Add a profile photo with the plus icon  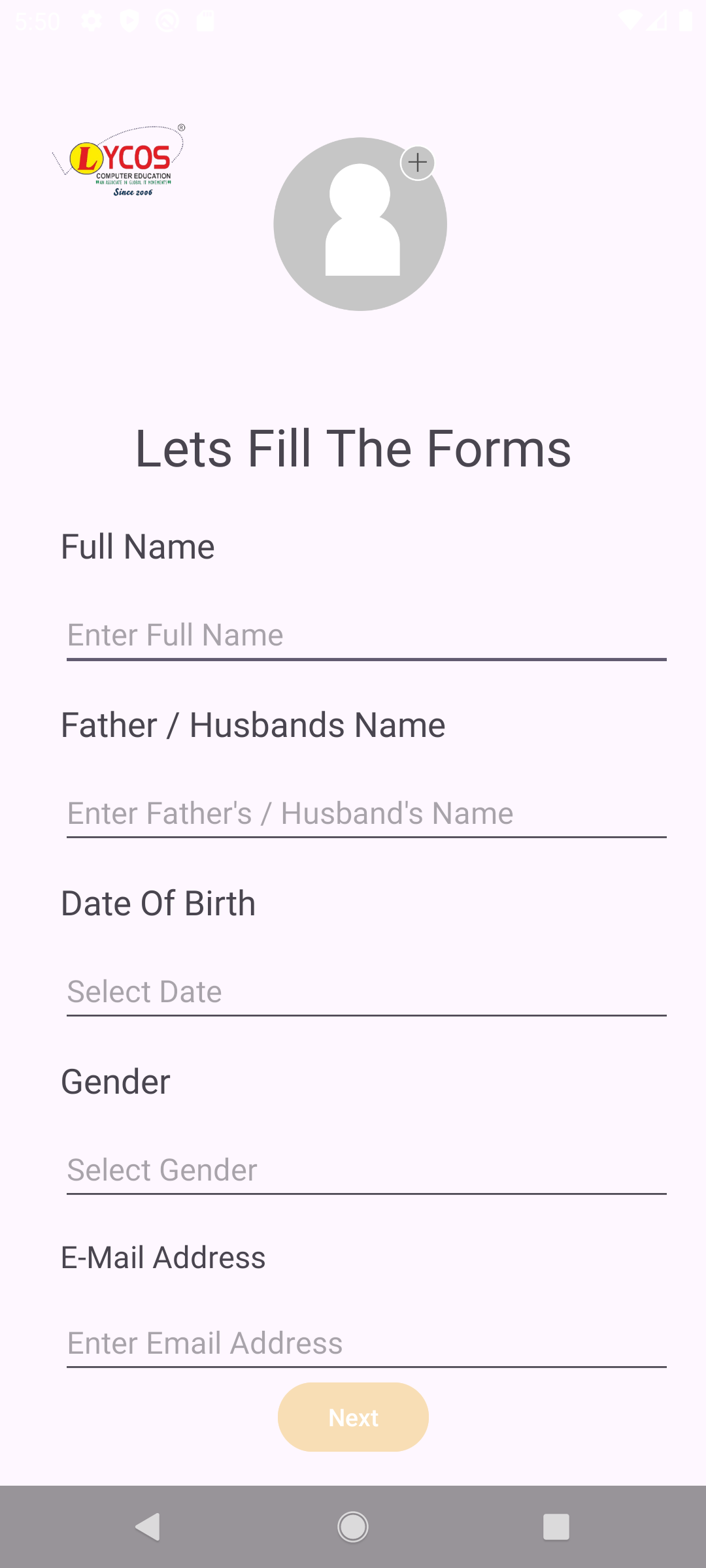[x=418, y=163]
